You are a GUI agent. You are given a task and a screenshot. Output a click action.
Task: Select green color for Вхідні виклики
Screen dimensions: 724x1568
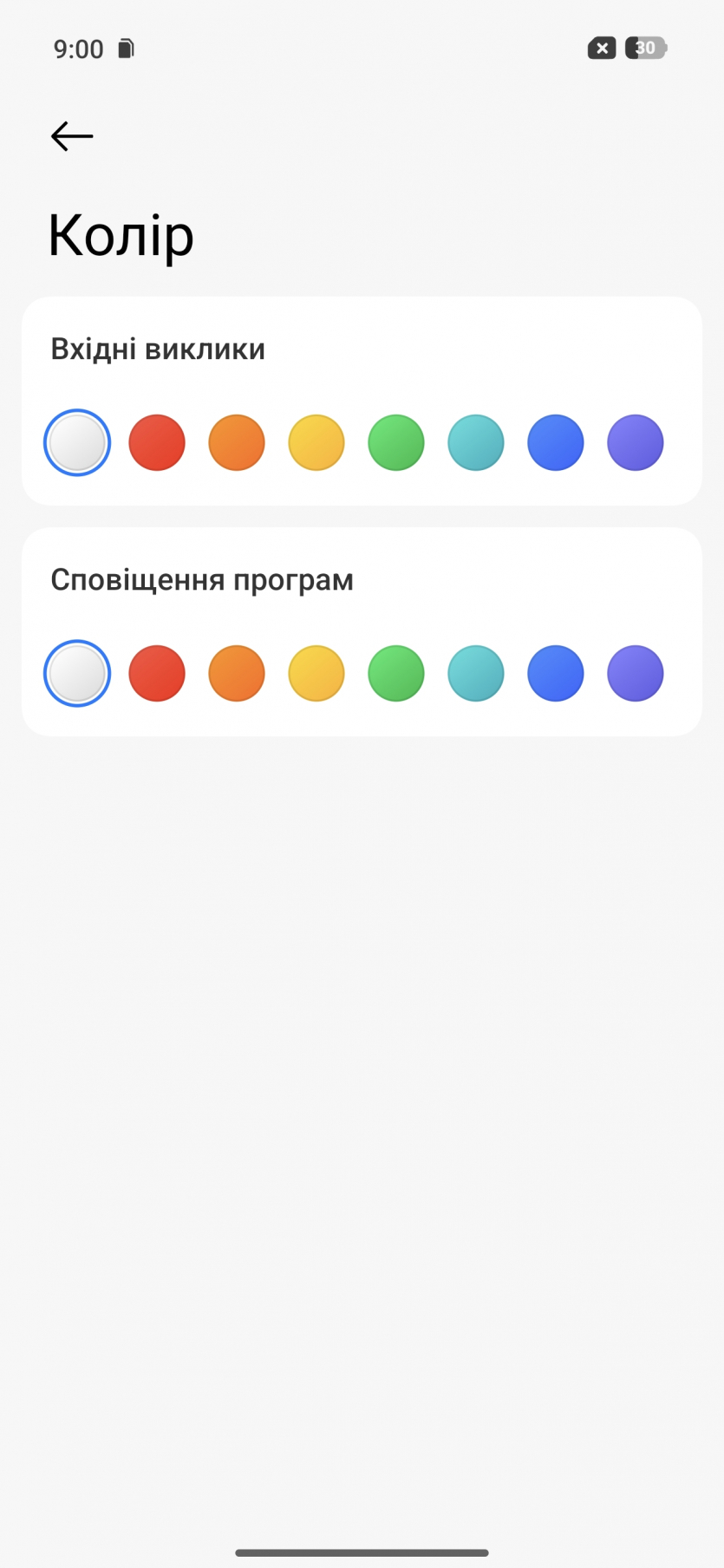click(x=396, y=442)
